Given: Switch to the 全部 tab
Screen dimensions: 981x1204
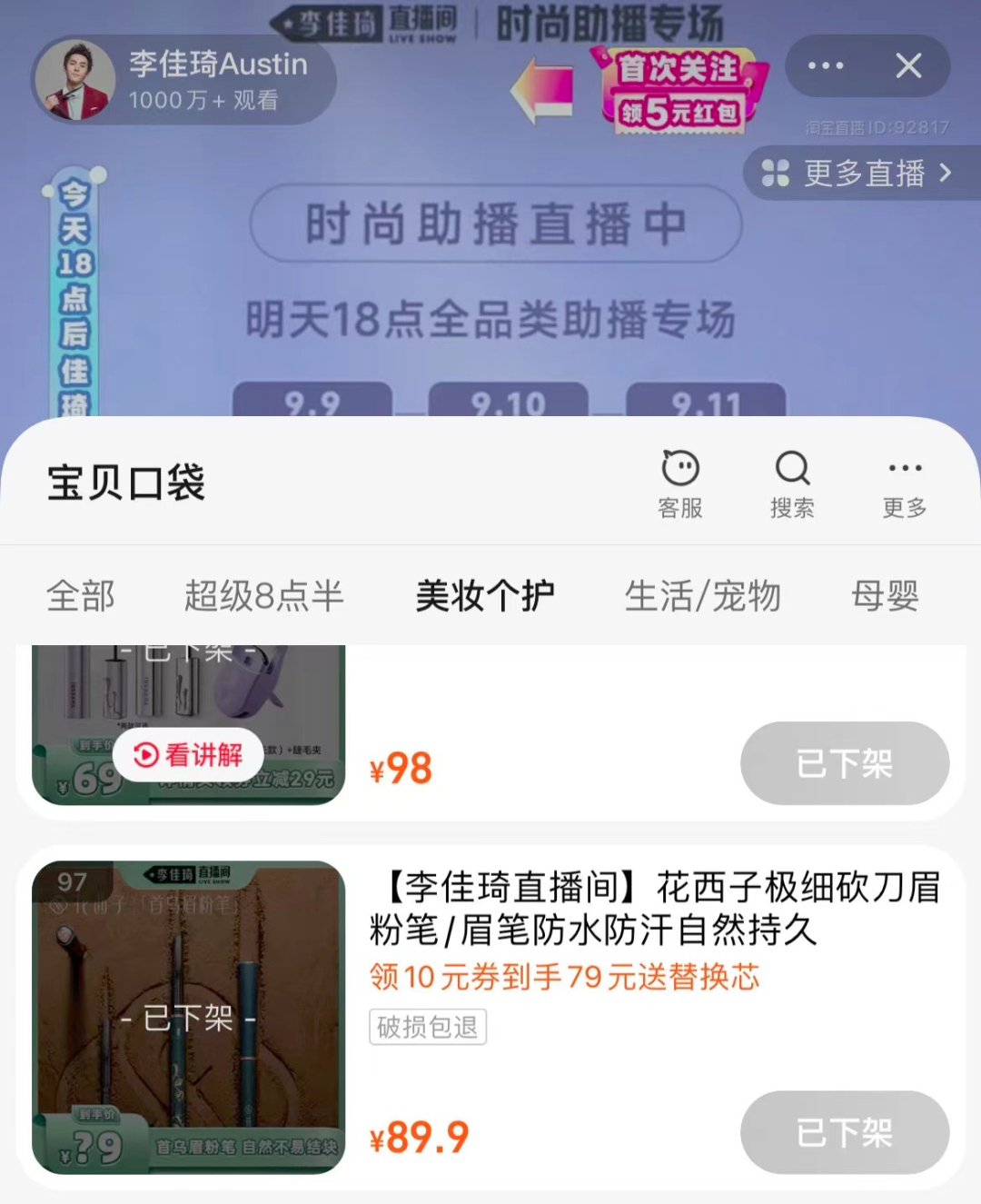Looking at the screenshot, I should click(x=81, y=596).
